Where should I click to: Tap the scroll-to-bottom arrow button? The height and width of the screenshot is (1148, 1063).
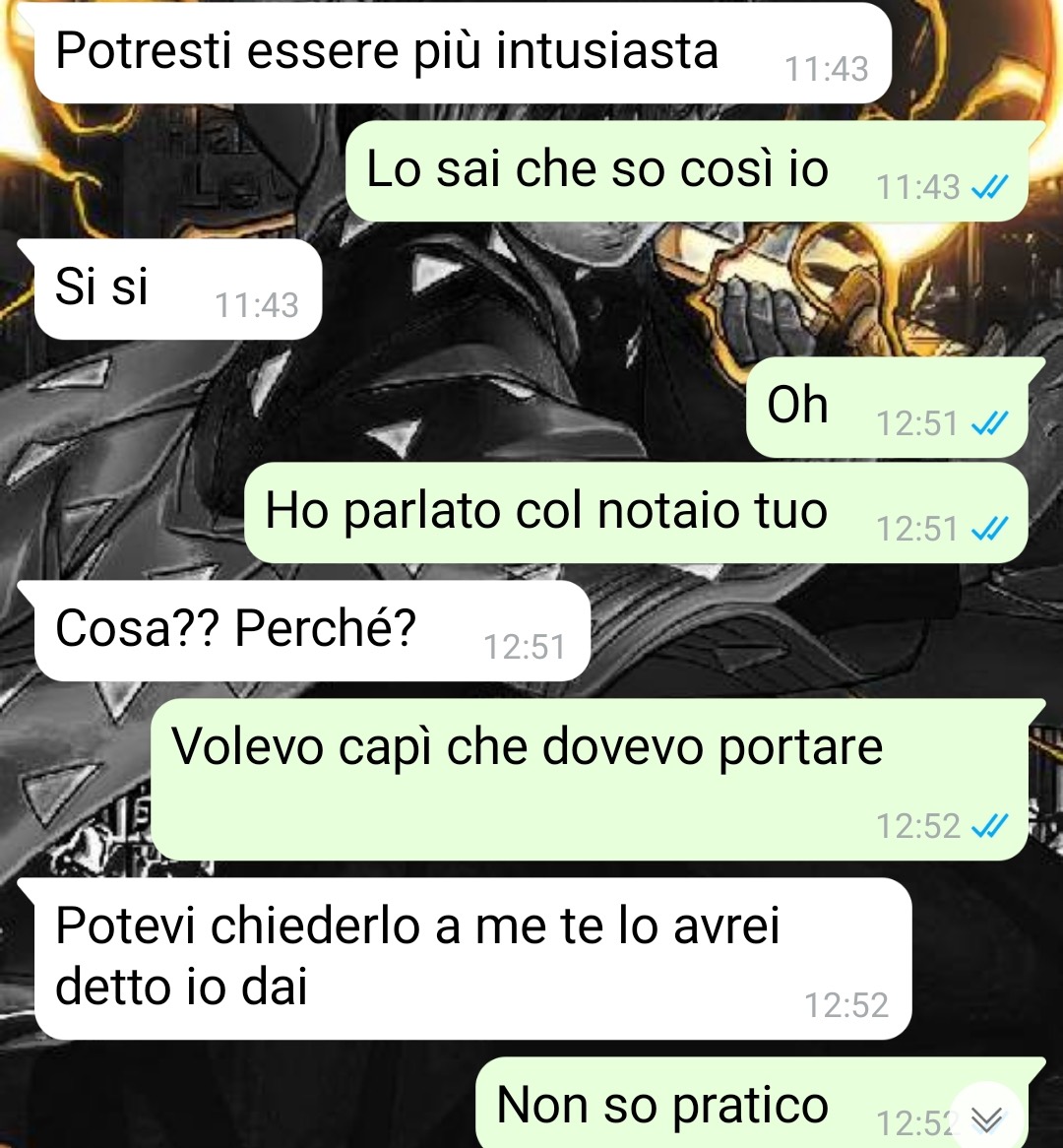coord(986,1118)
